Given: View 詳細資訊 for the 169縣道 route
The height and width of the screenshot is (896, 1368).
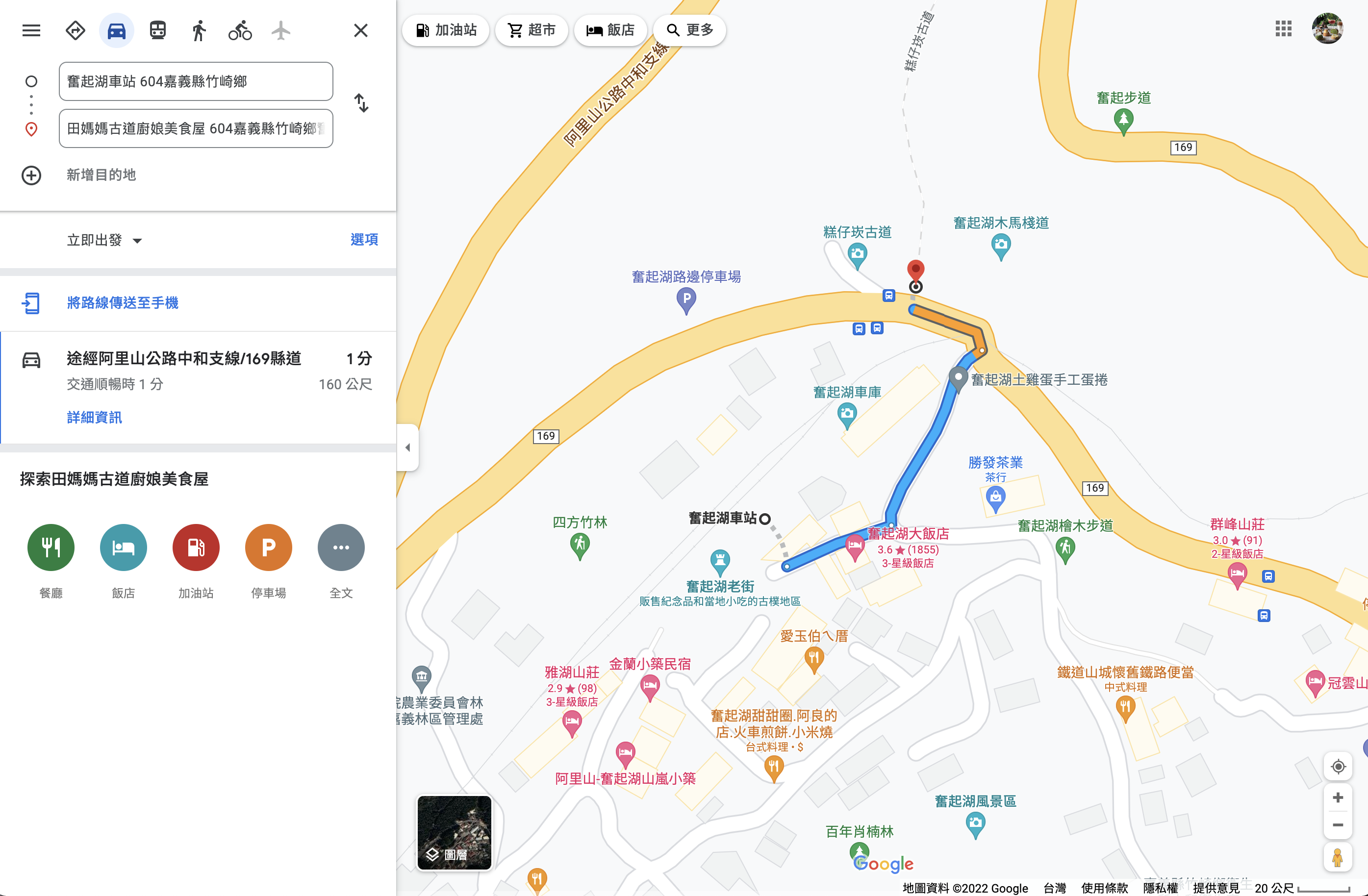Looking at the screenshot, I should (94, 417).
